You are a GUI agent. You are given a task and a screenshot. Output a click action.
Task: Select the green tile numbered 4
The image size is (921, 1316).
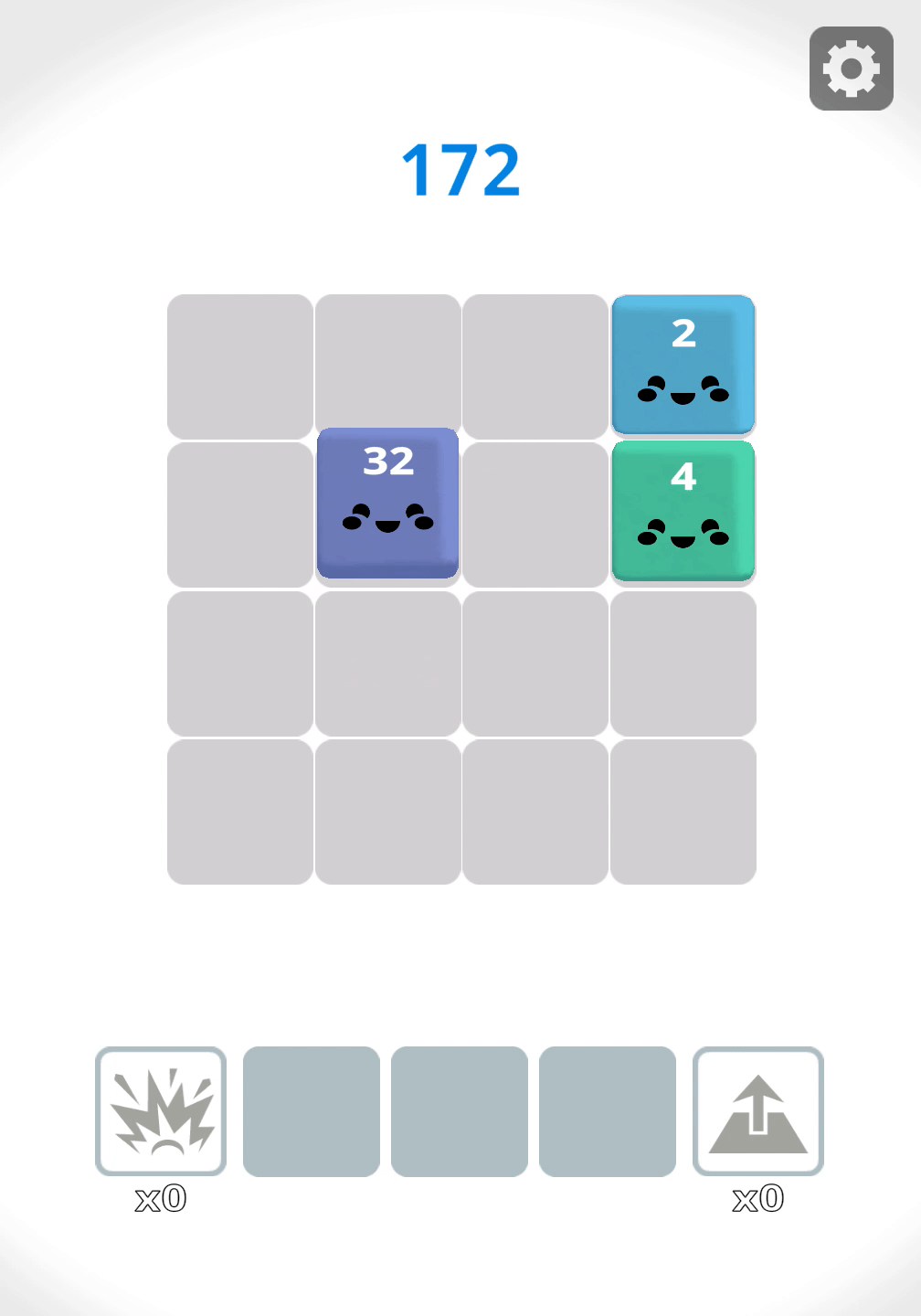(683, 511)
